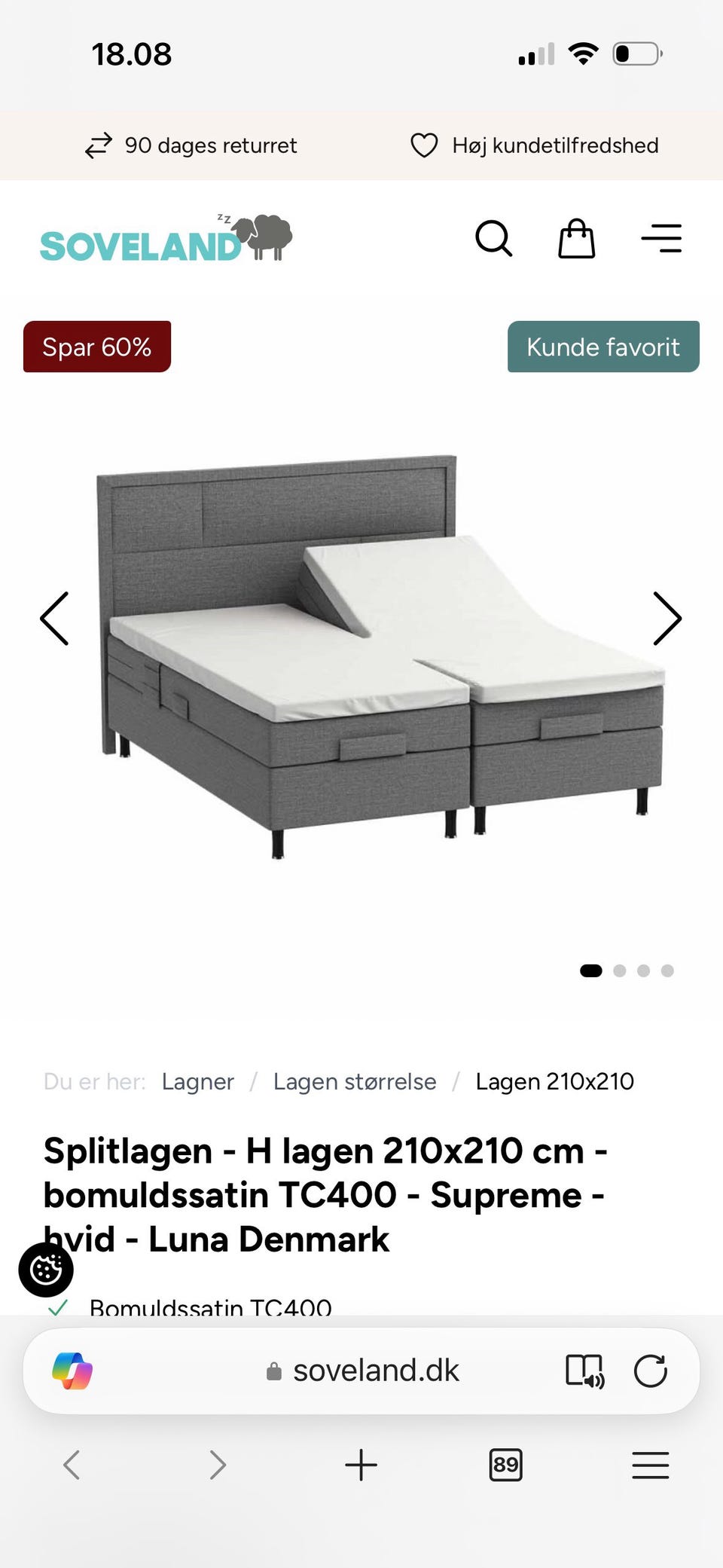This screenshot has width=723, height=1568.
Task: Open the Copilot assistant
Action: [x=72, y=1371]
